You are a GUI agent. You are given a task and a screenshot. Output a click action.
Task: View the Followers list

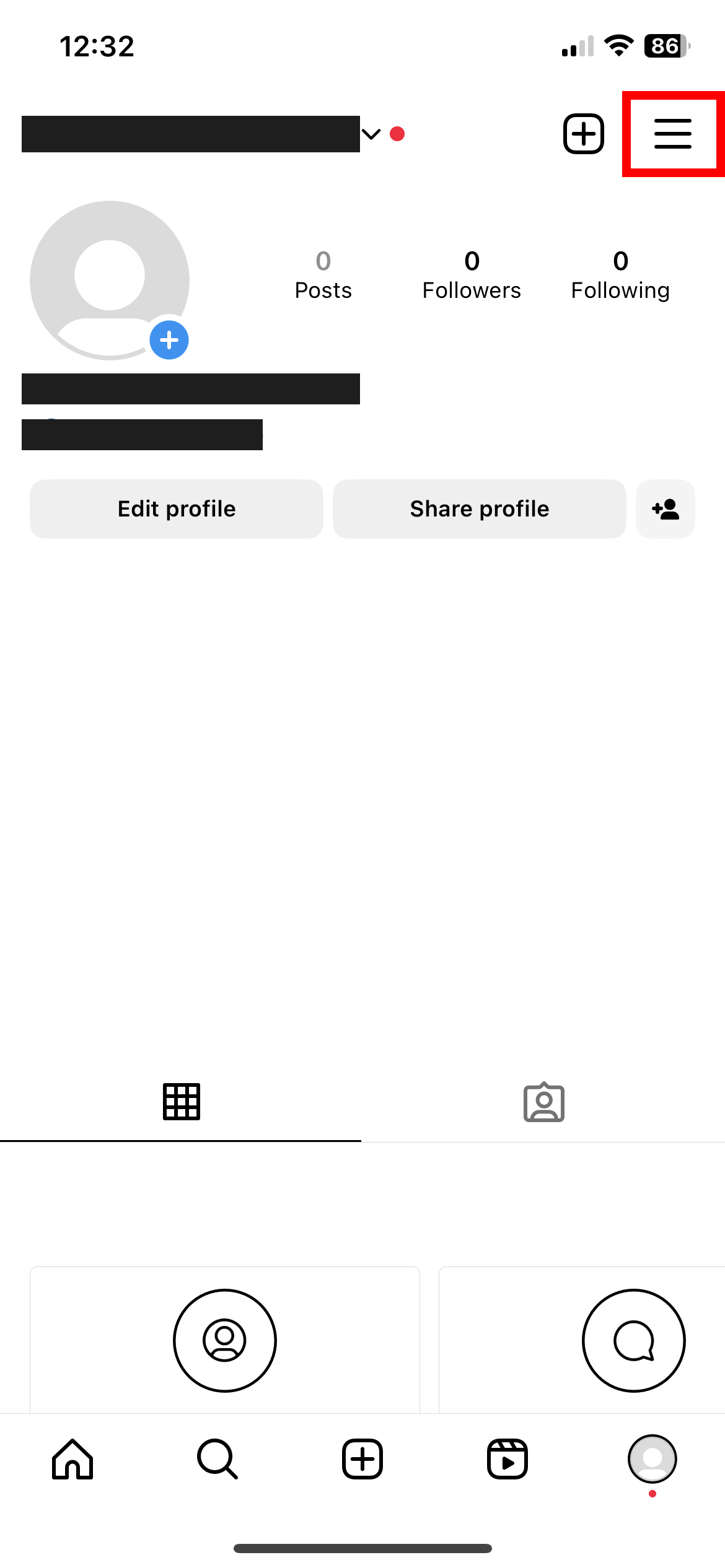point(472,275)
